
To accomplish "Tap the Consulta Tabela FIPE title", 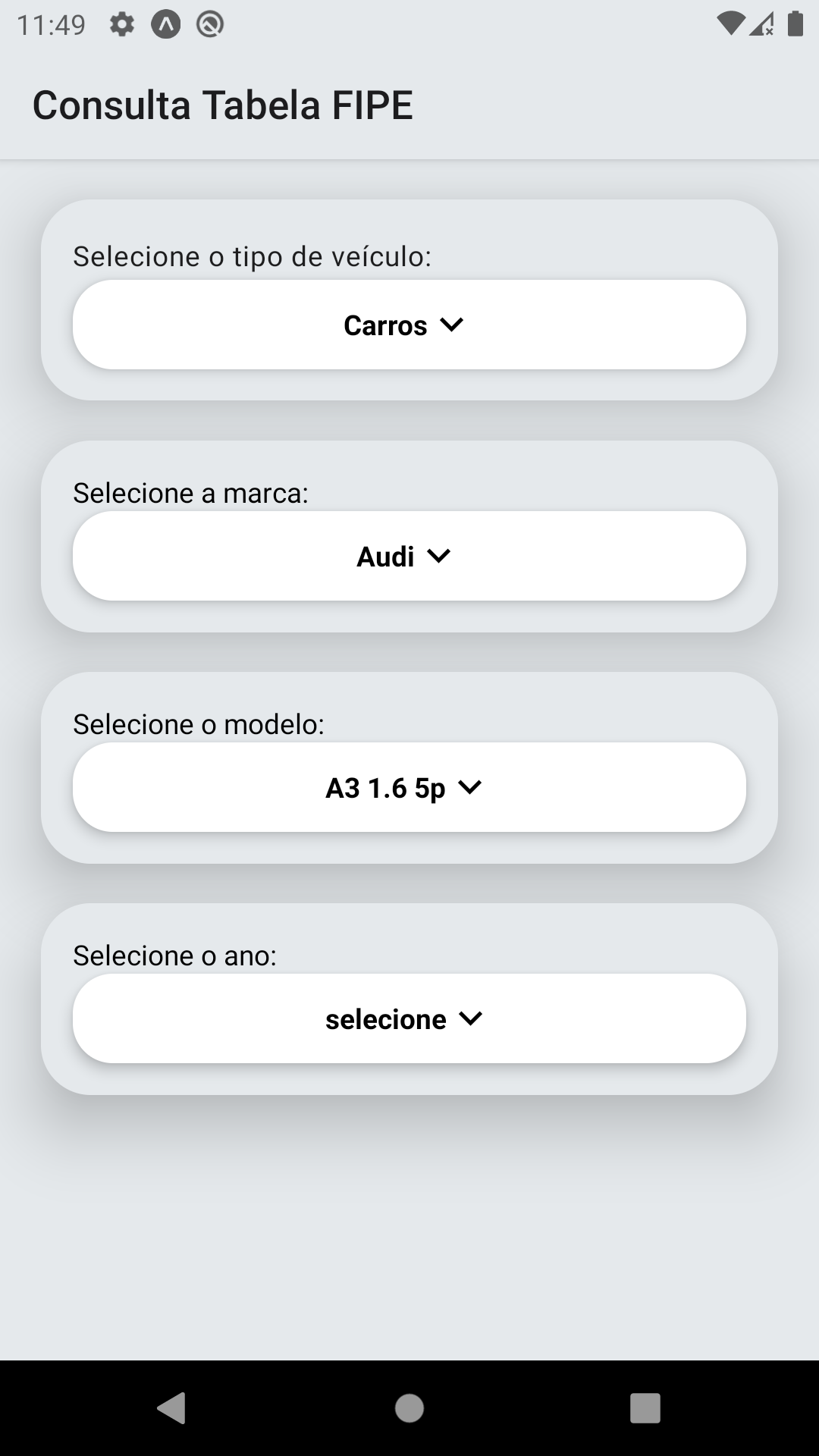I will coord(222,105).
